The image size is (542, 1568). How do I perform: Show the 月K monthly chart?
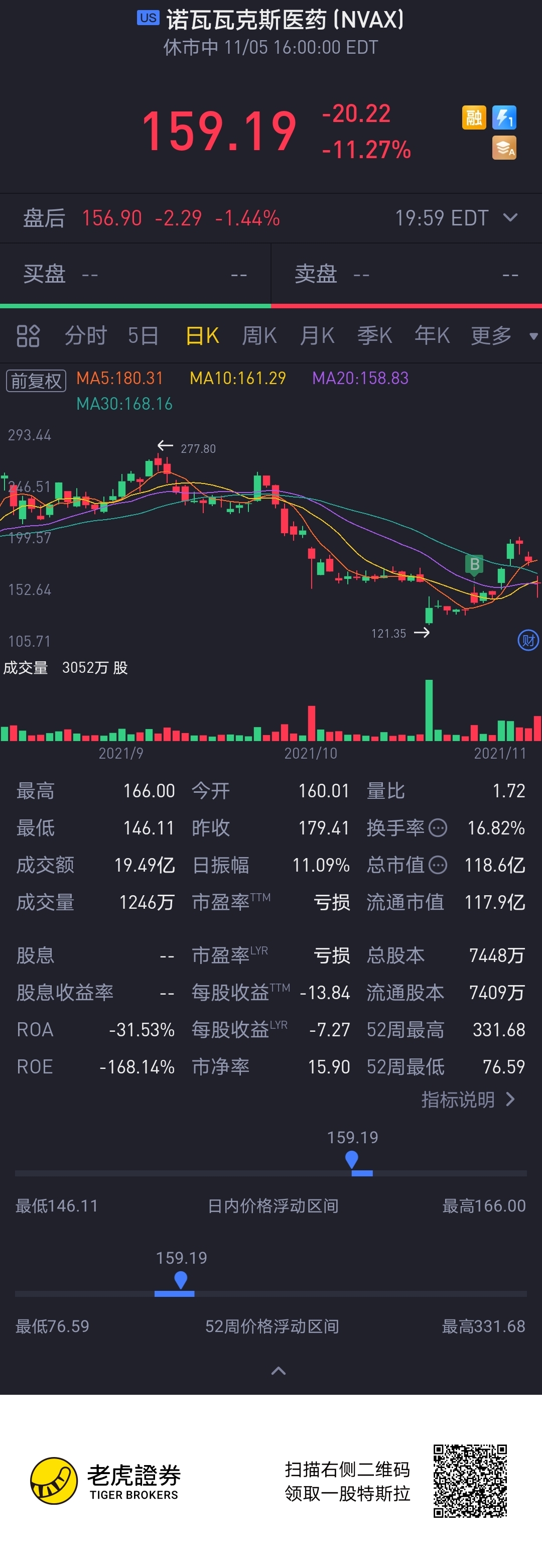click(317, 335)
